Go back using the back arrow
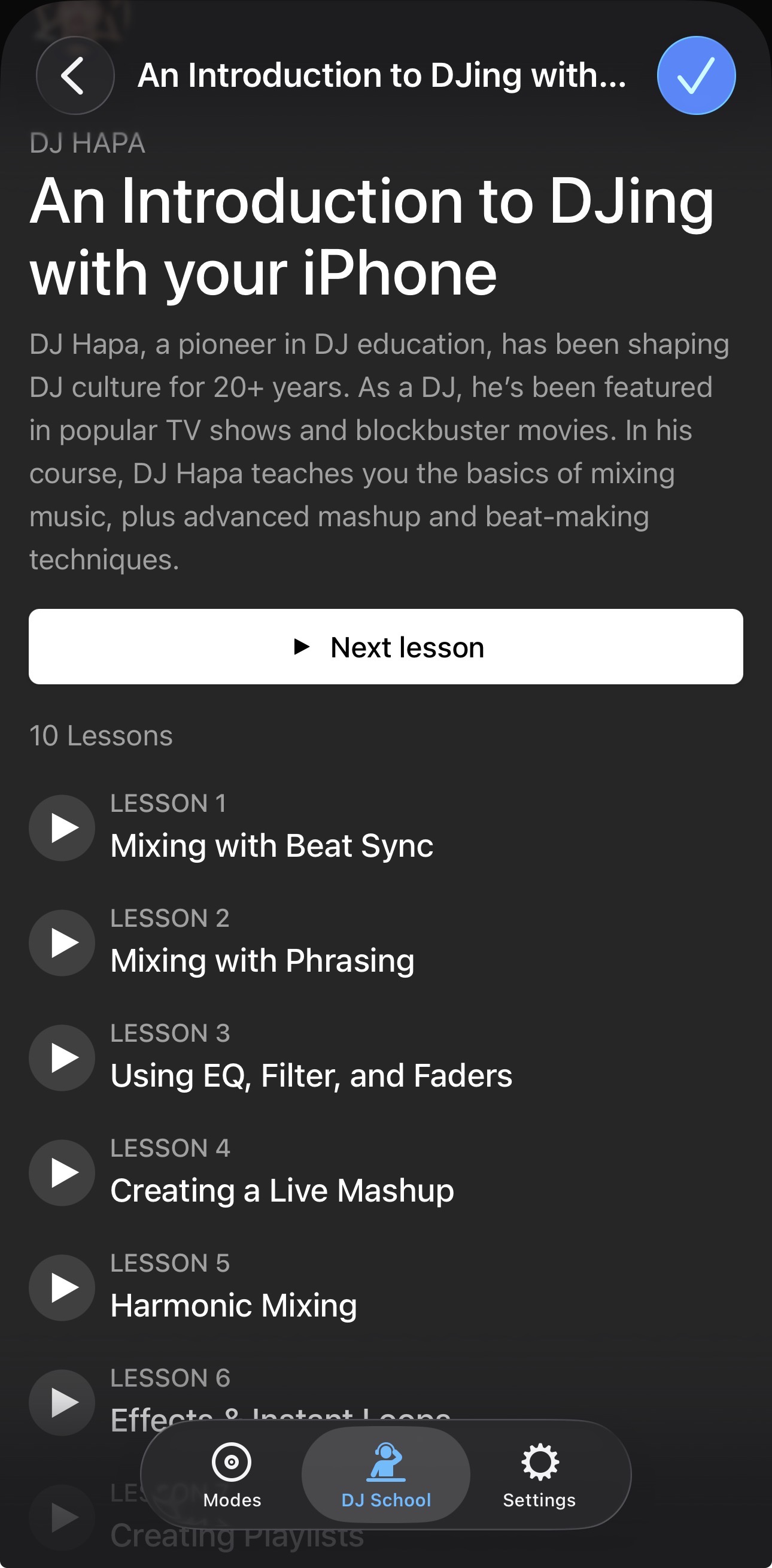This screenshot has height=1568, width=772. 74,75
